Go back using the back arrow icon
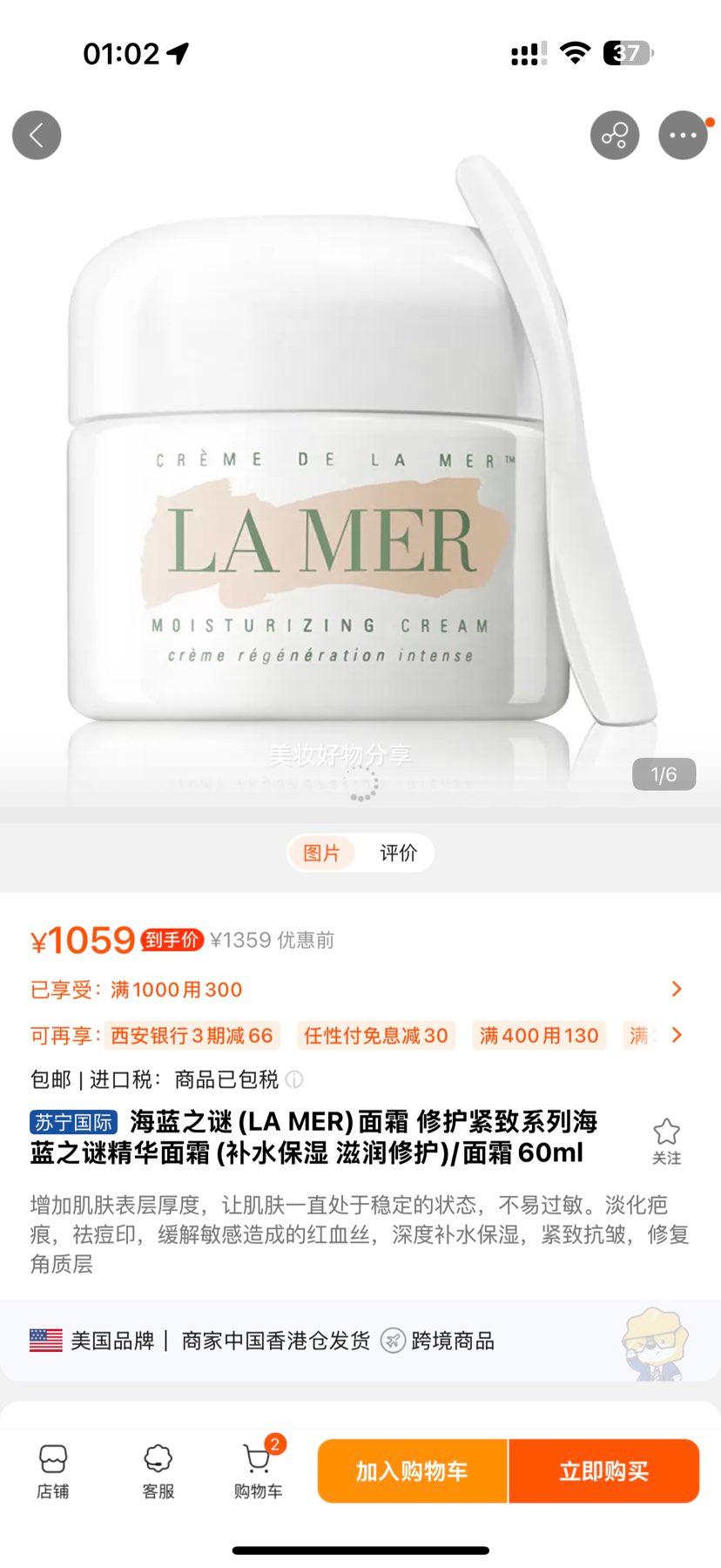The image size is (721, 1568). pyautogui.click(x=36, y=135)
